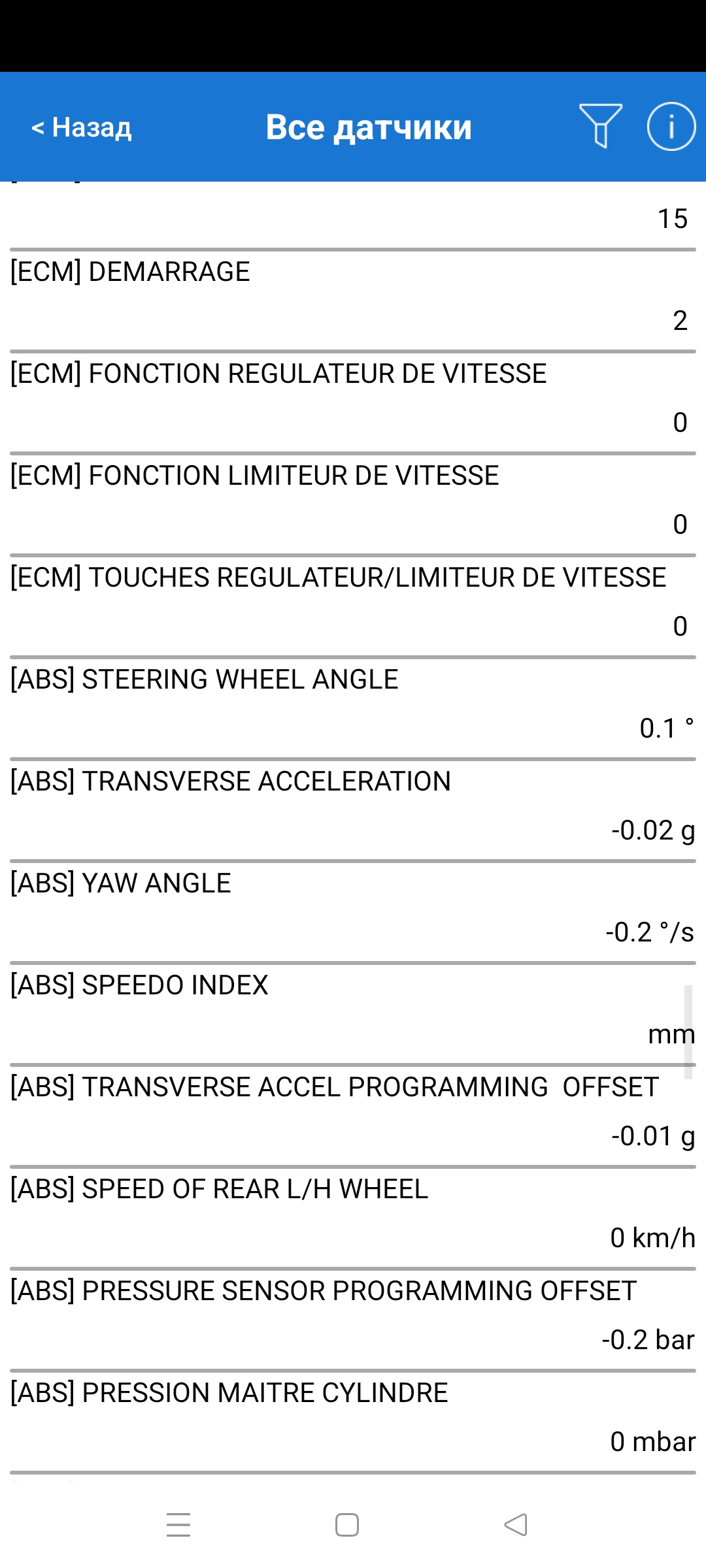Open the ECM DEMARRAGE sensor row

click(353, 301)
